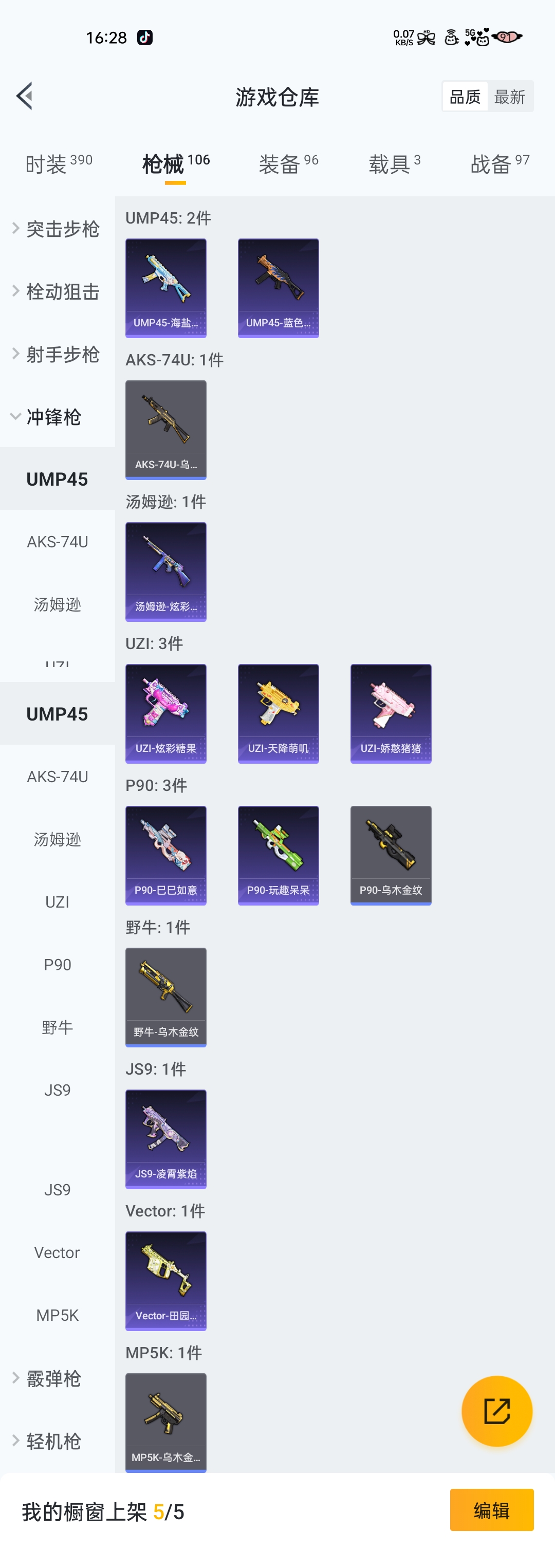
Task: View the P90-玩趣呆呆 skin
Action: [x=278, y=855]
